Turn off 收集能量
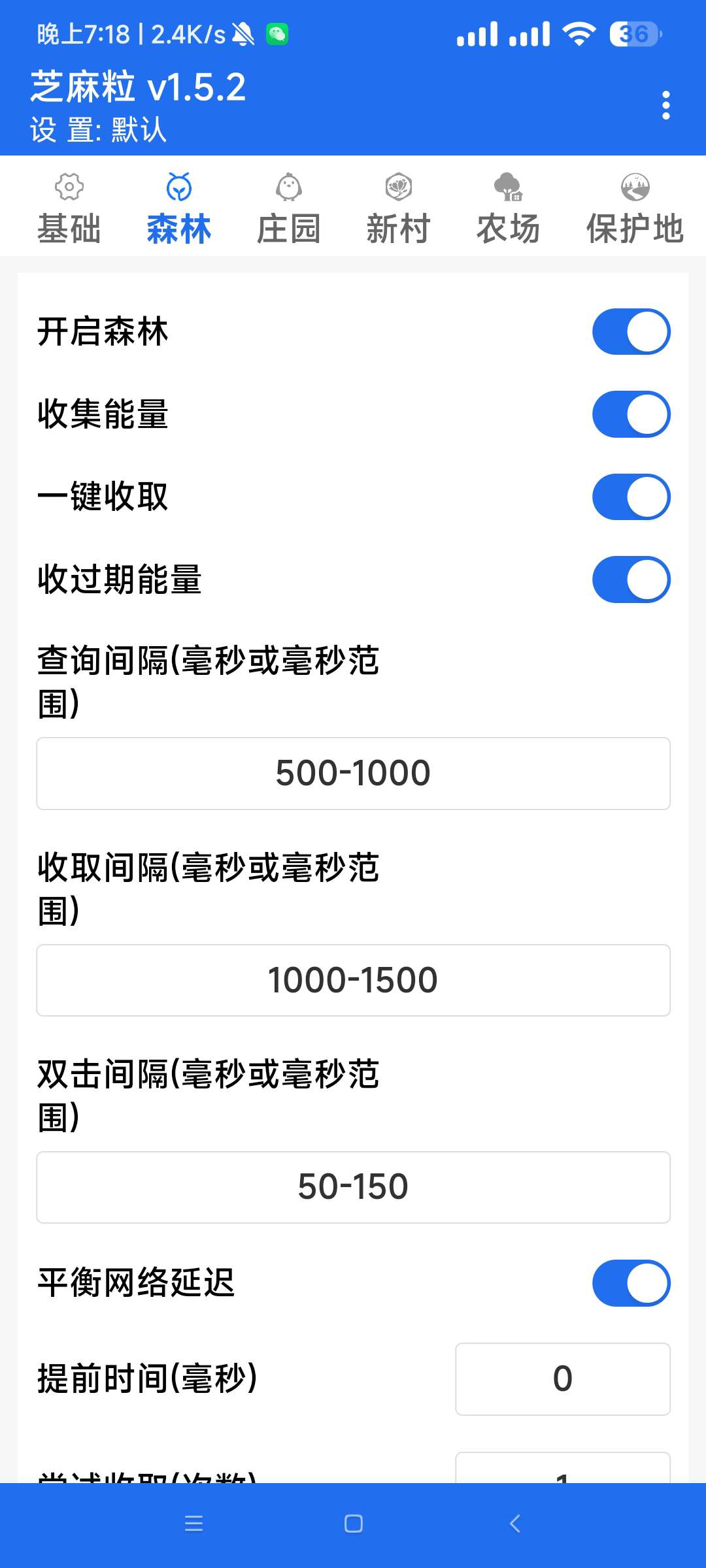The height and width of the screenshot is (1568, 706). pyautogui.click(x=630, y=414)
